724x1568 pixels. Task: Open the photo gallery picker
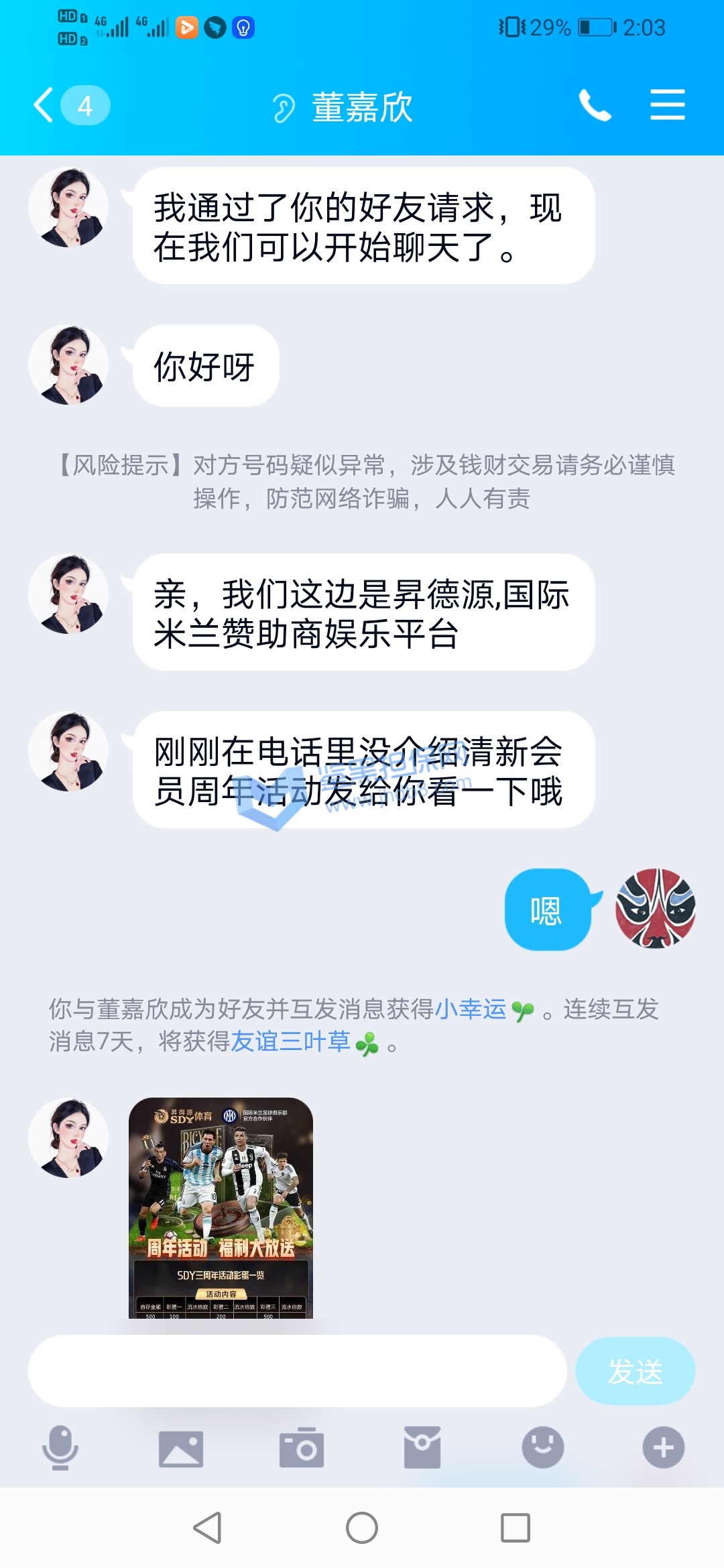point(181,1447)
